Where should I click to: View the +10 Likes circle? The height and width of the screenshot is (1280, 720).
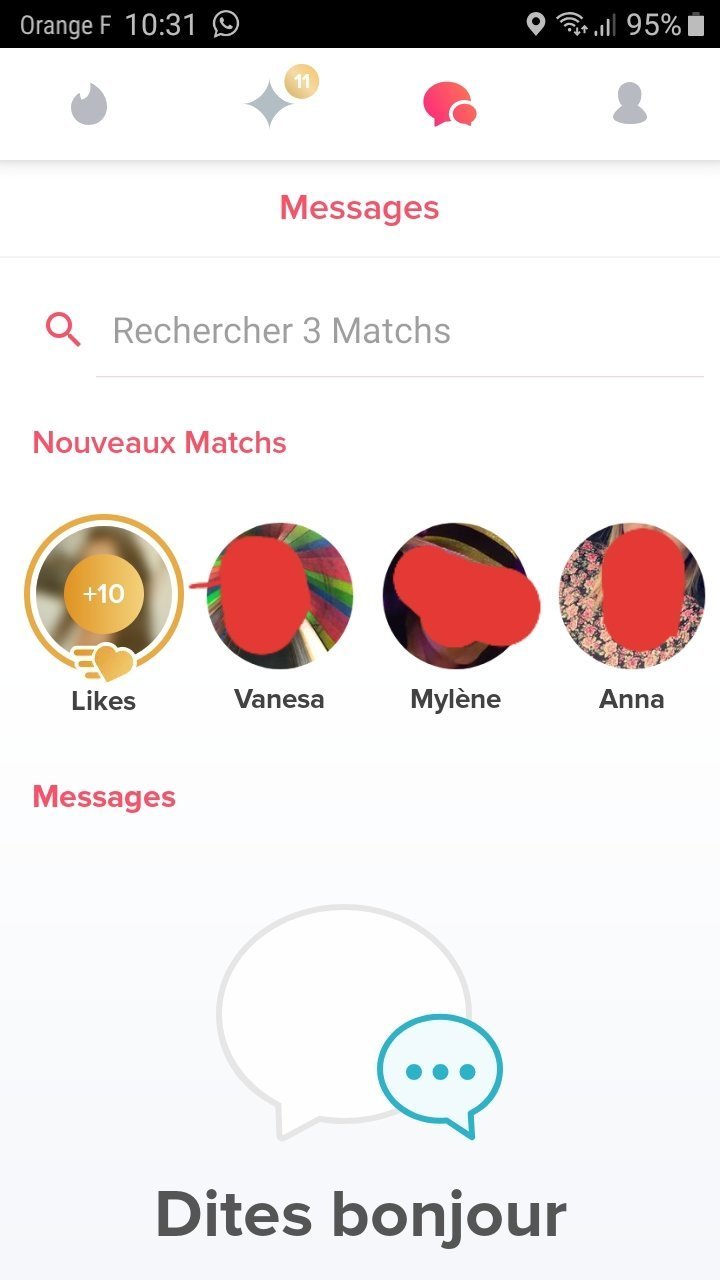(x=104, y=595)
